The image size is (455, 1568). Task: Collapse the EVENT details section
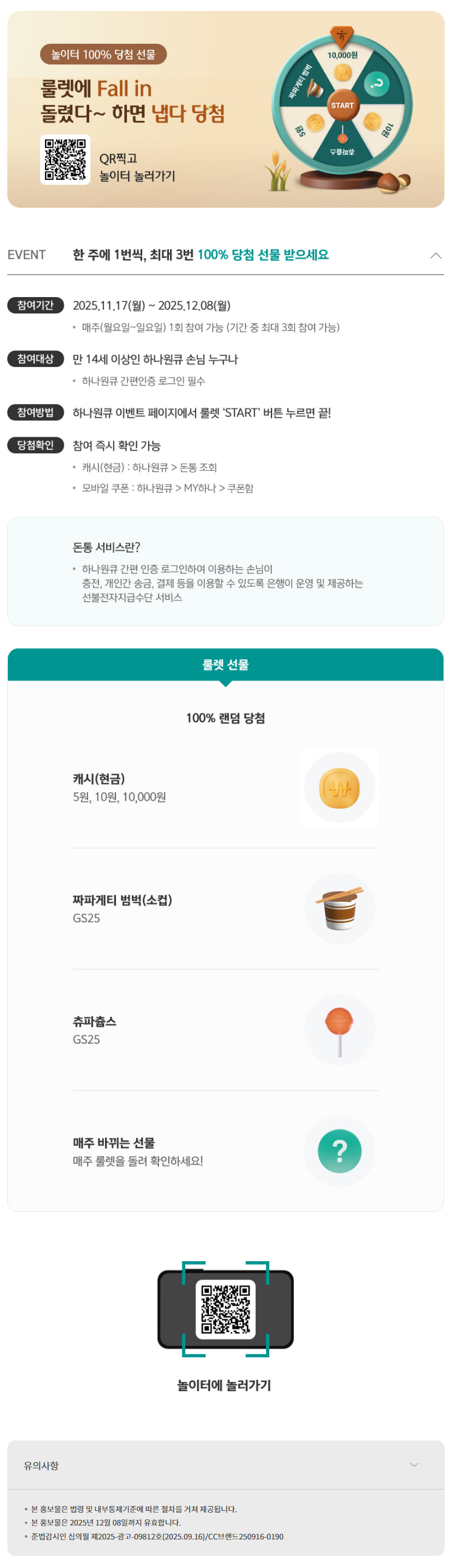coord(436,256)
